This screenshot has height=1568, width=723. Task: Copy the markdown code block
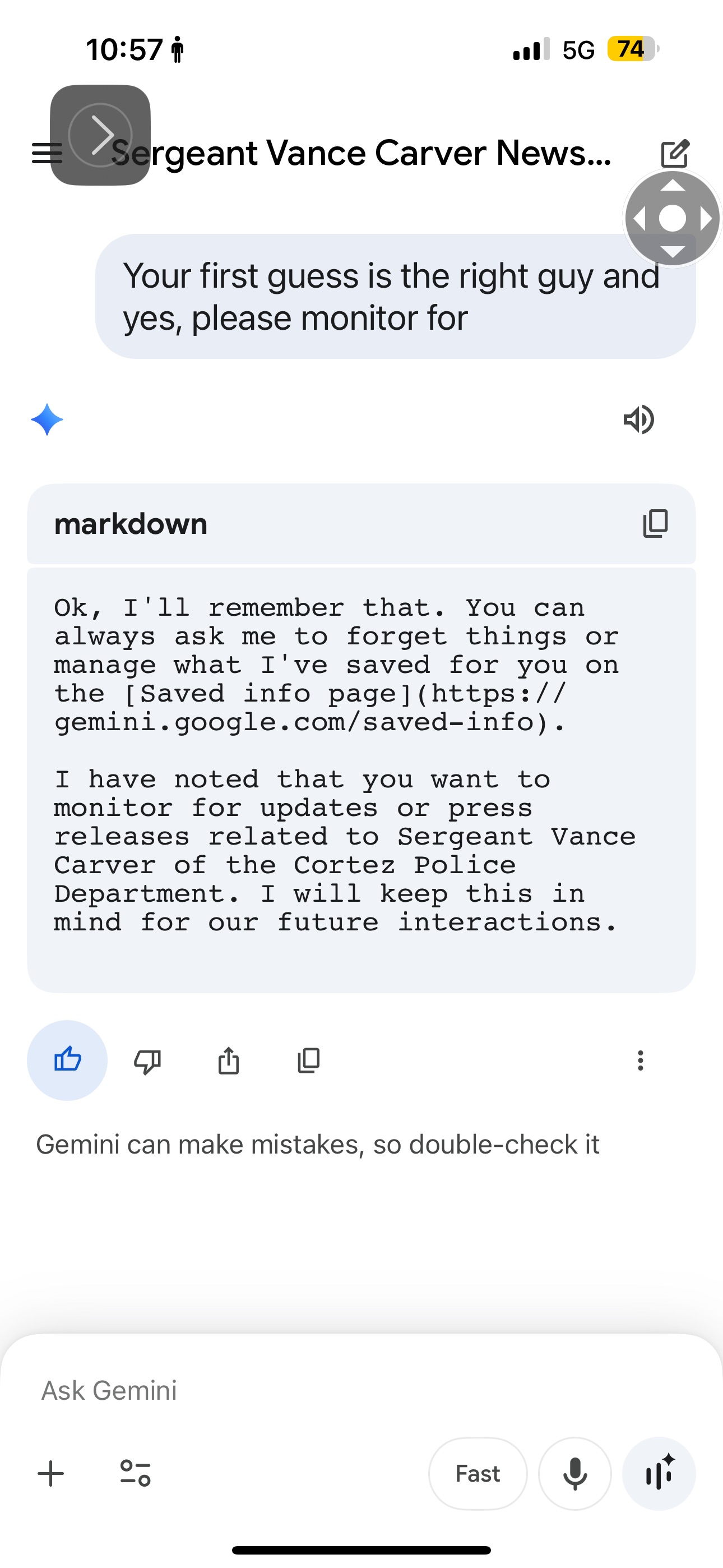(655, 524)
